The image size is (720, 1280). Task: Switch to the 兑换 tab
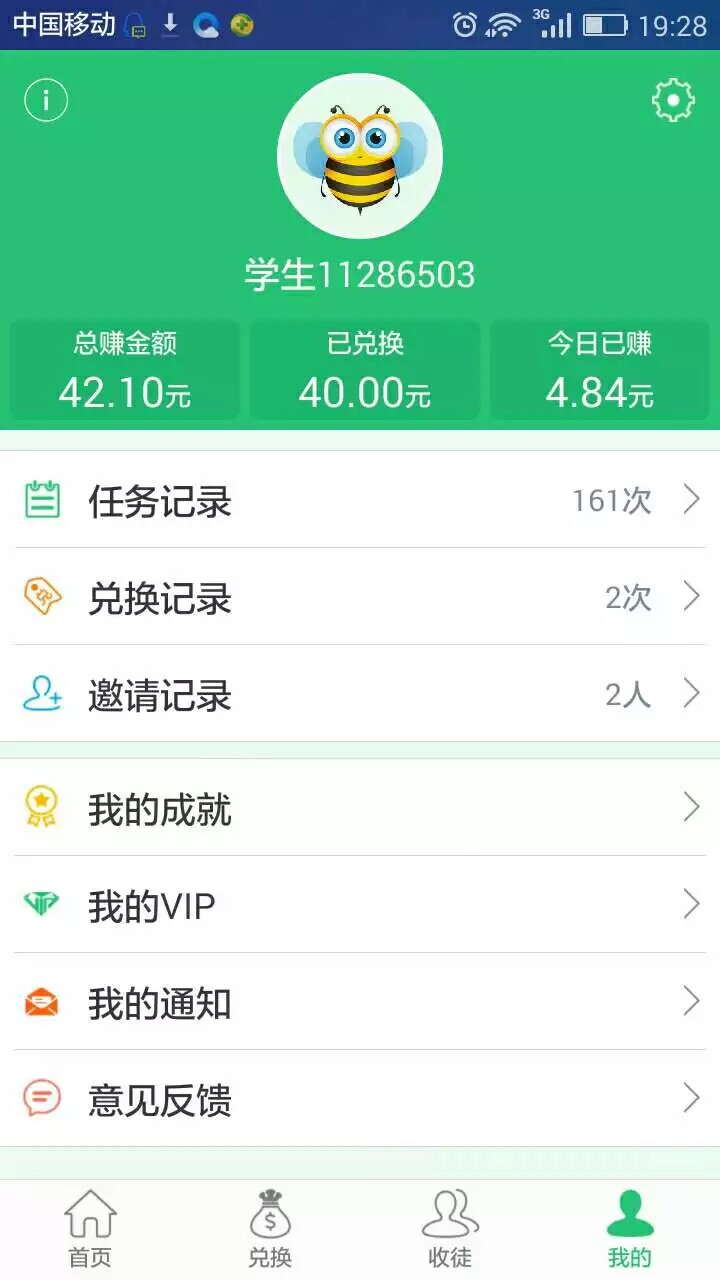click(x=270, y=1230)
